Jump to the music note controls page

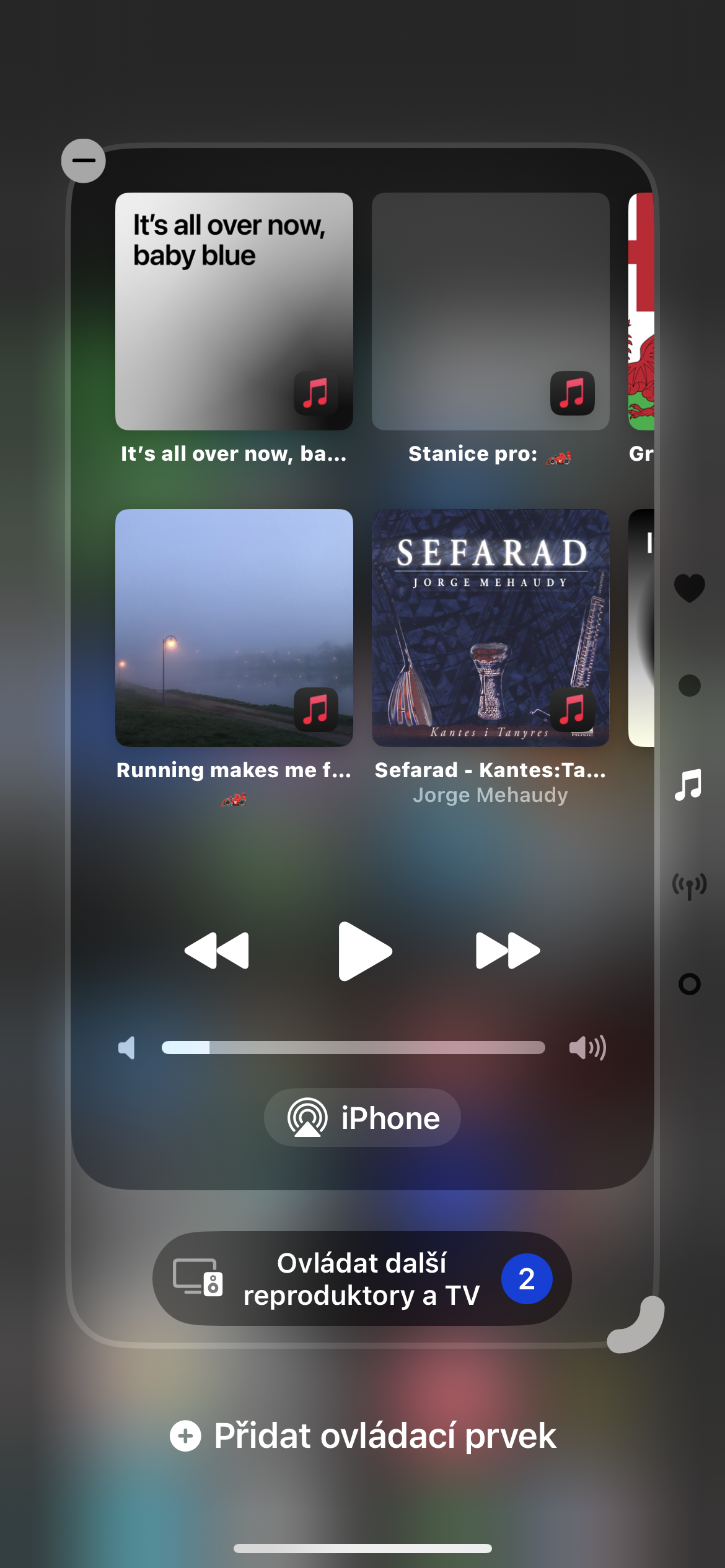[689, 785]
